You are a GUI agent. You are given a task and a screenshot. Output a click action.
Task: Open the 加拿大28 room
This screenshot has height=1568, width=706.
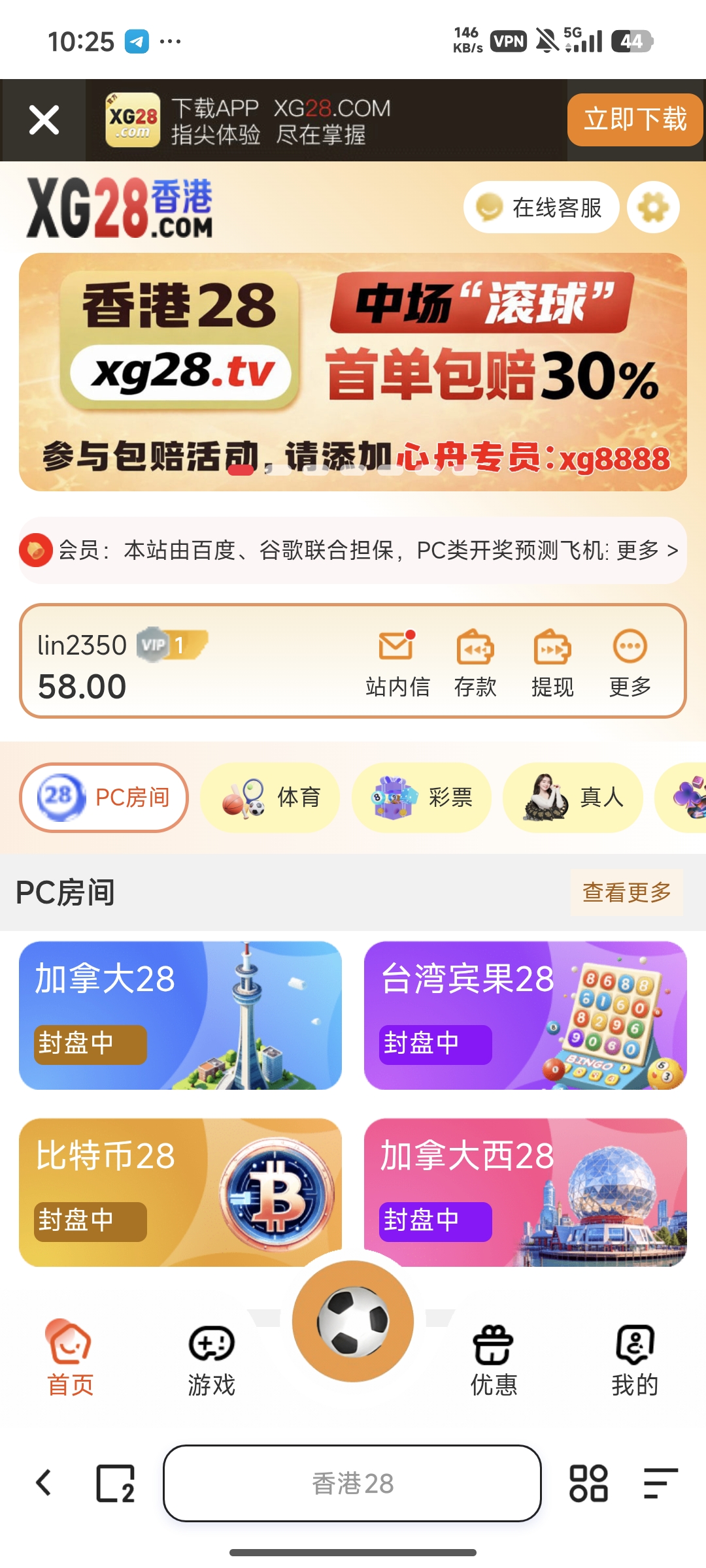(180, 1015)
